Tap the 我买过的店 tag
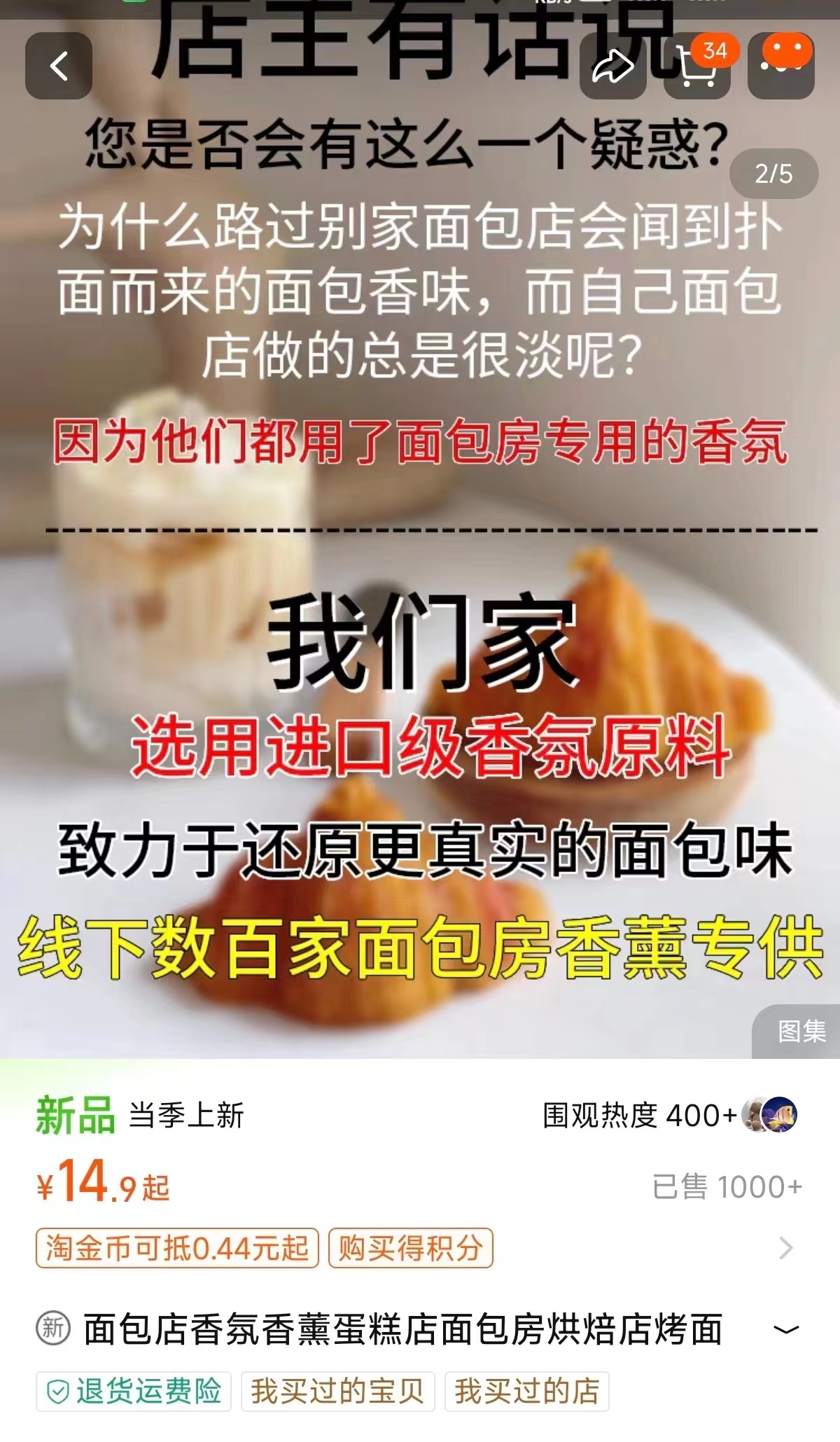 (526, 1391)
